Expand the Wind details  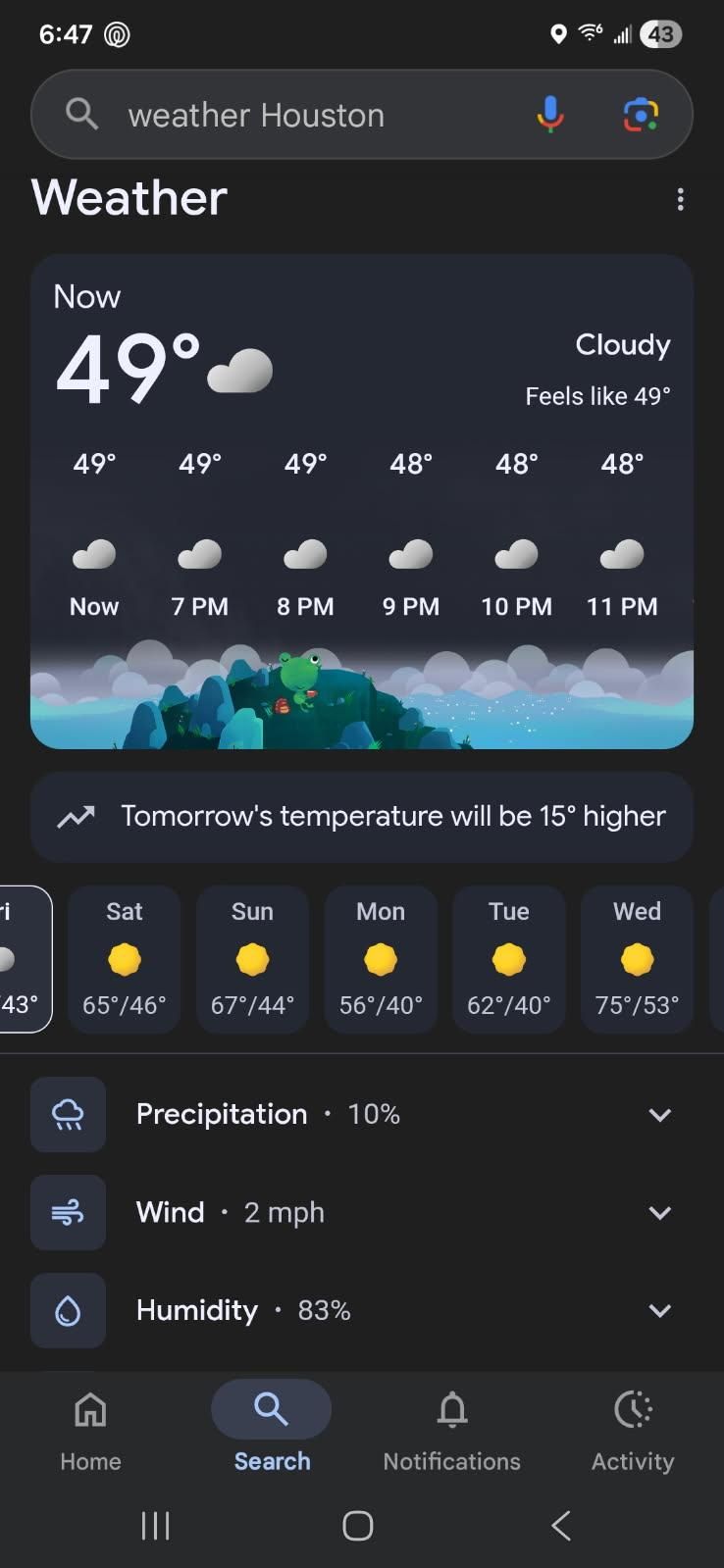659,1213
